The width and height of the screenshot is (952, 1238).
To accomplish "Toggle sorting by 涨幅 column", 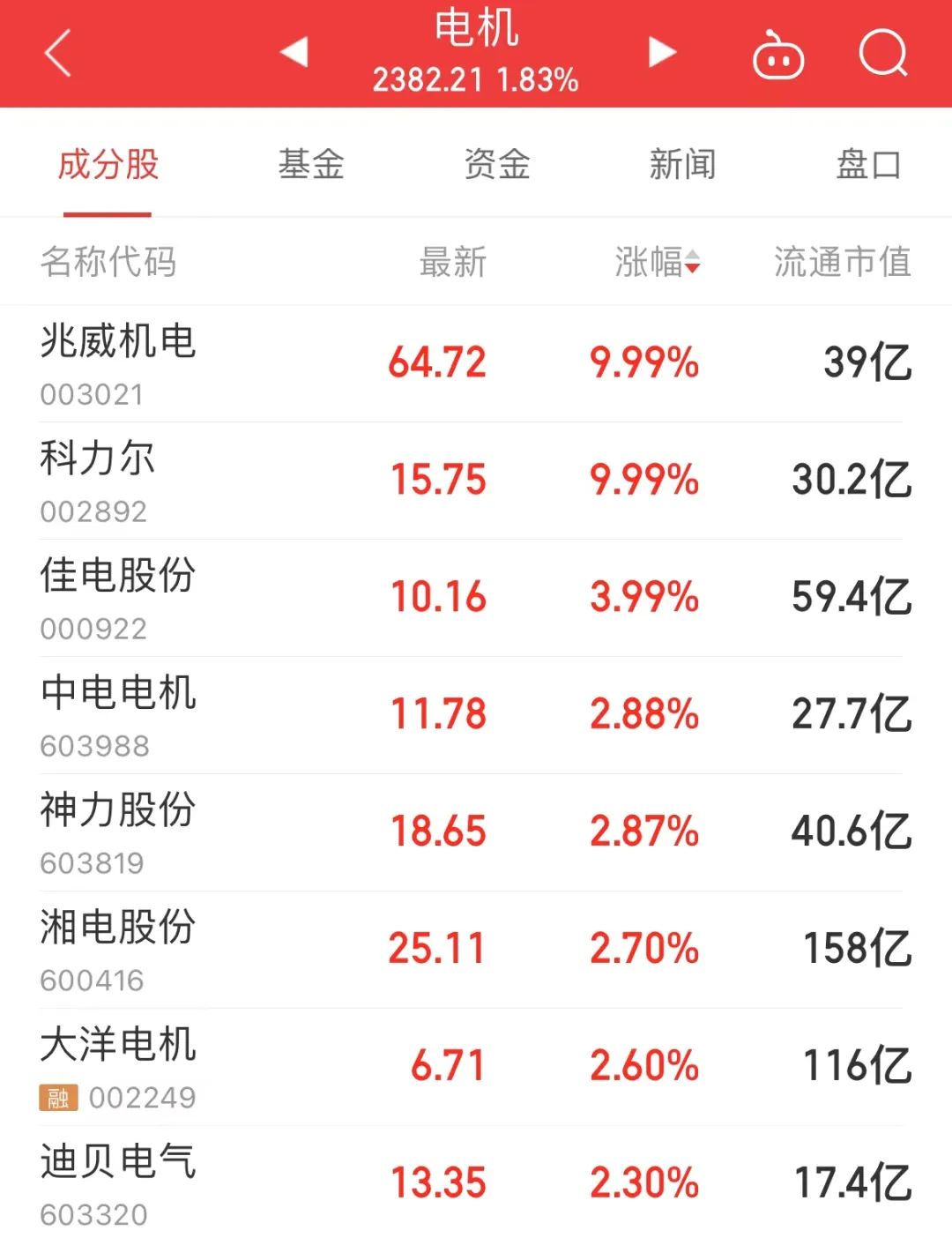I will tap(656, 262).
